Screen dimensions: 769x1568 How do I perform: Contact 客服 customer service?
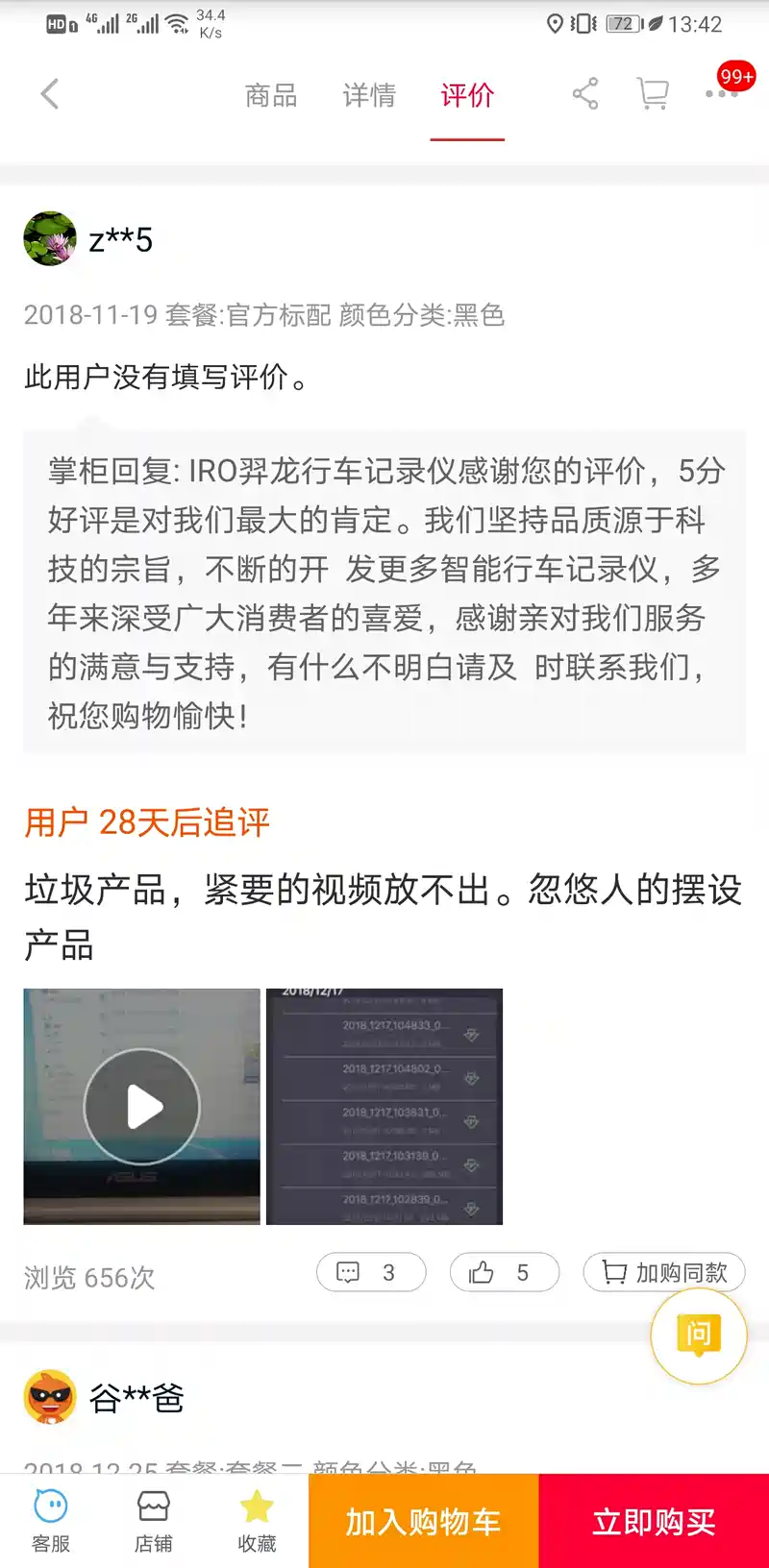[51, 1521]
